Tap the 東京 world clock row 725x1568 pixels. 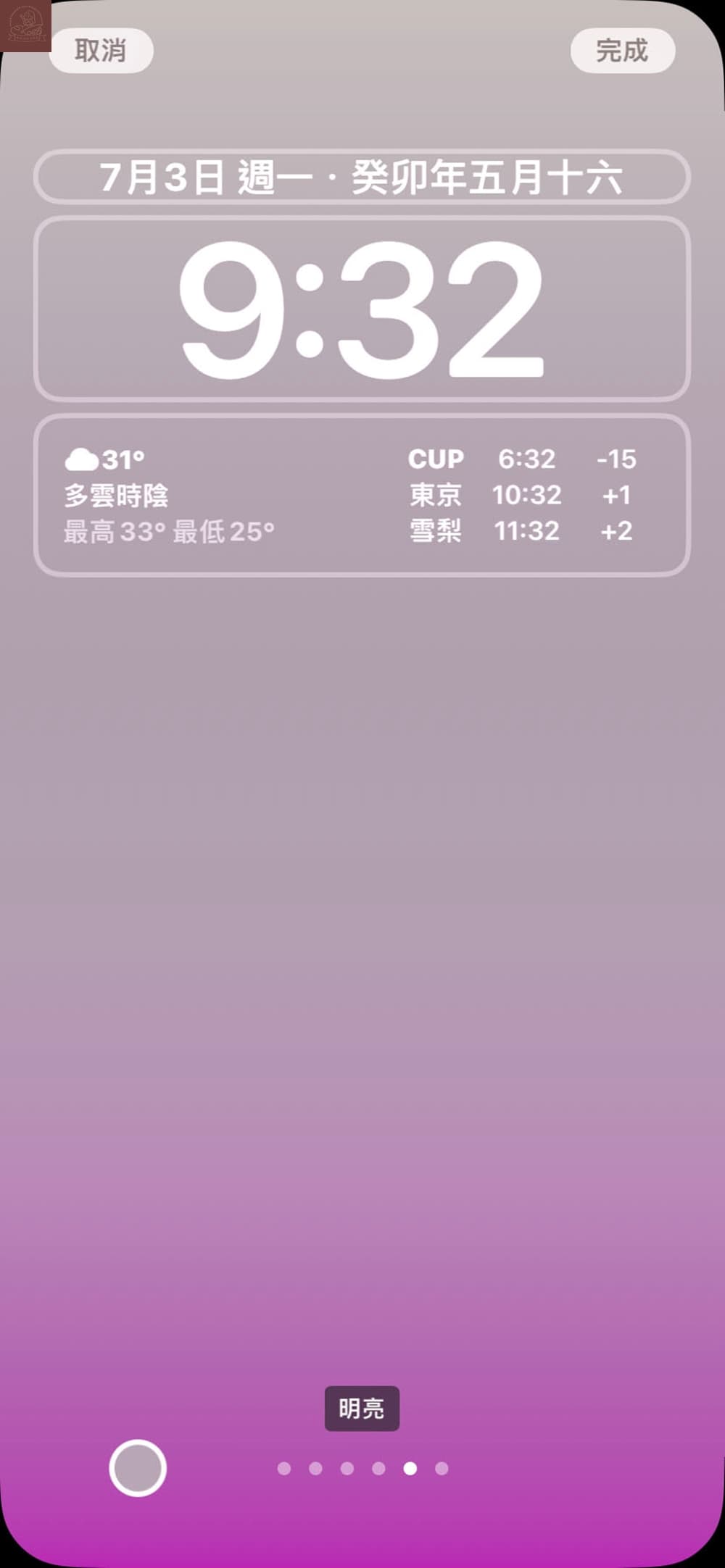[x=436, y=496]
